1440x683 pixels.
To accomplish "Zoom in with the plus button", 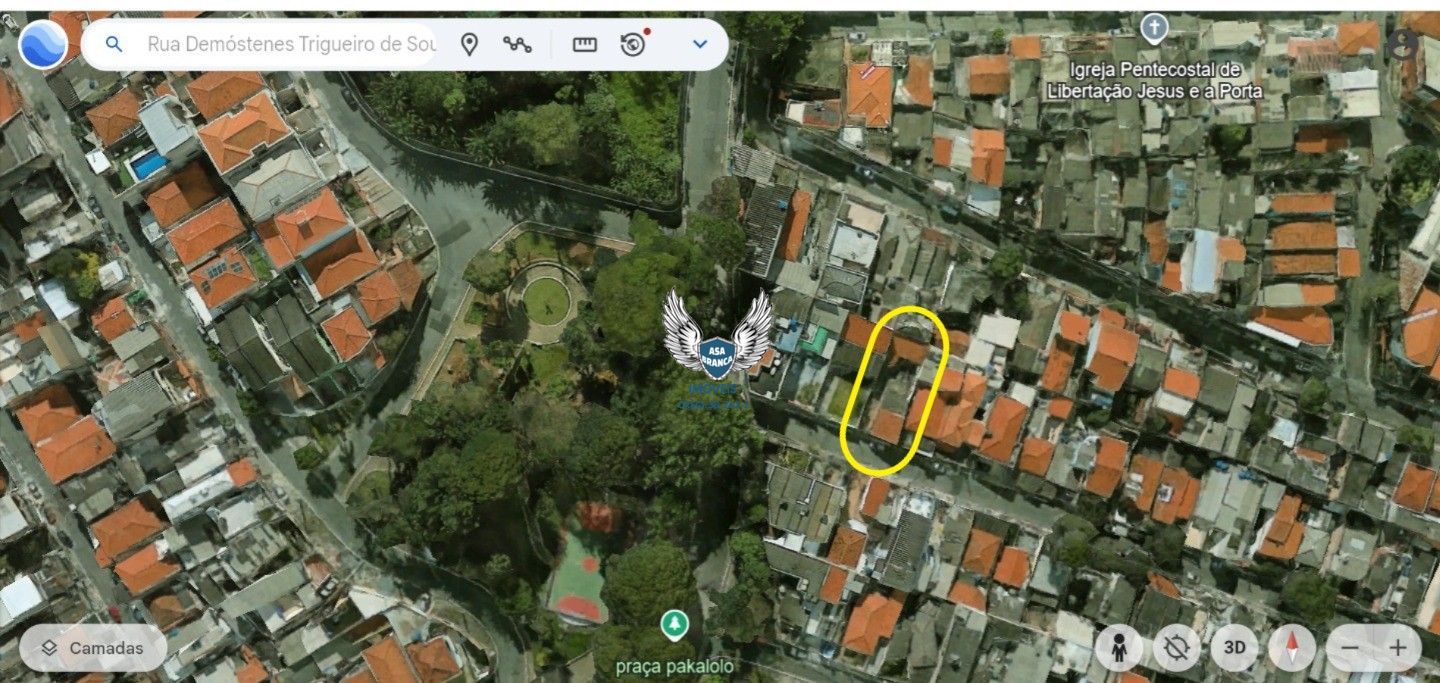I will tap(1398, 648).
